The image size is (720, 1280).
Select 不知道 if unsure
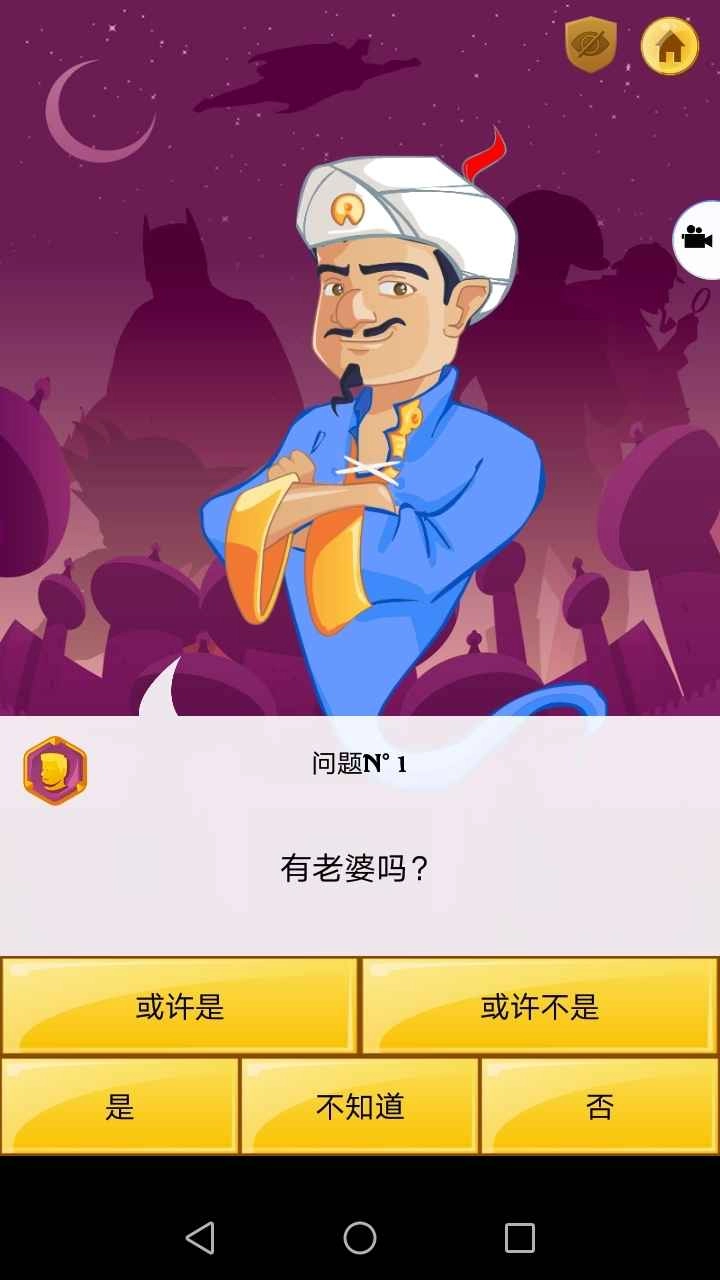(x=360, y=1108)
